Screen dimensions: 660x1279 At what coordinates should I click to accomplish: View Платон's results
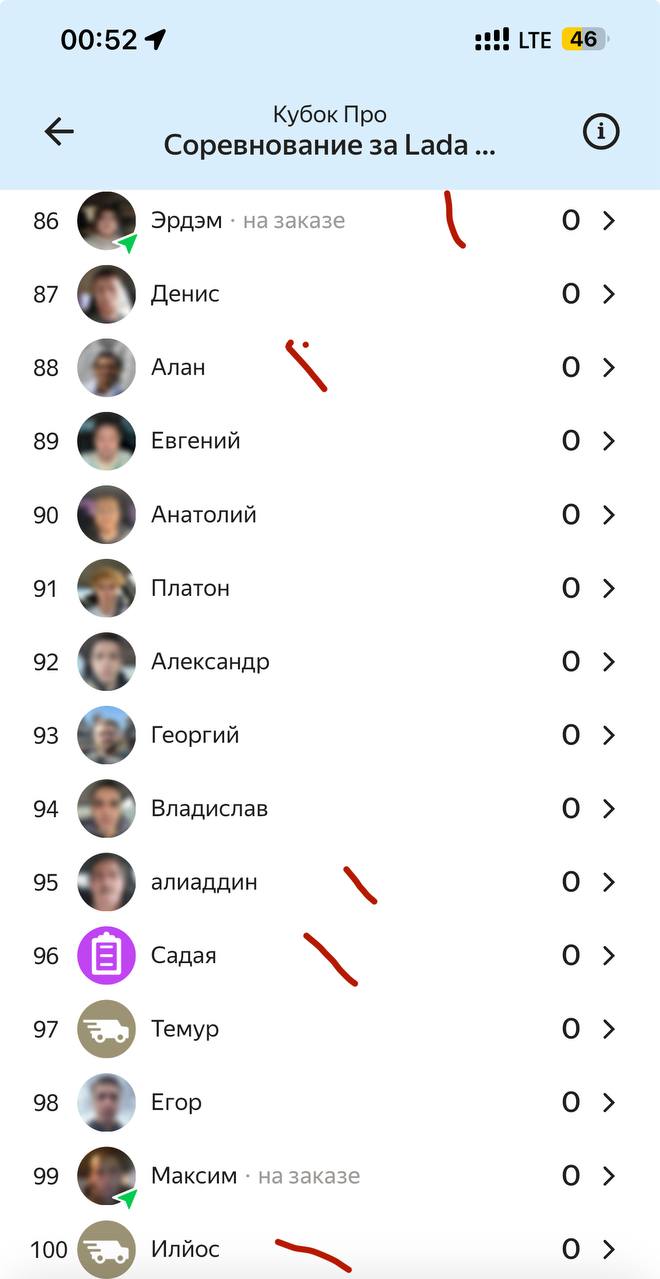click(x=330, y=588)
